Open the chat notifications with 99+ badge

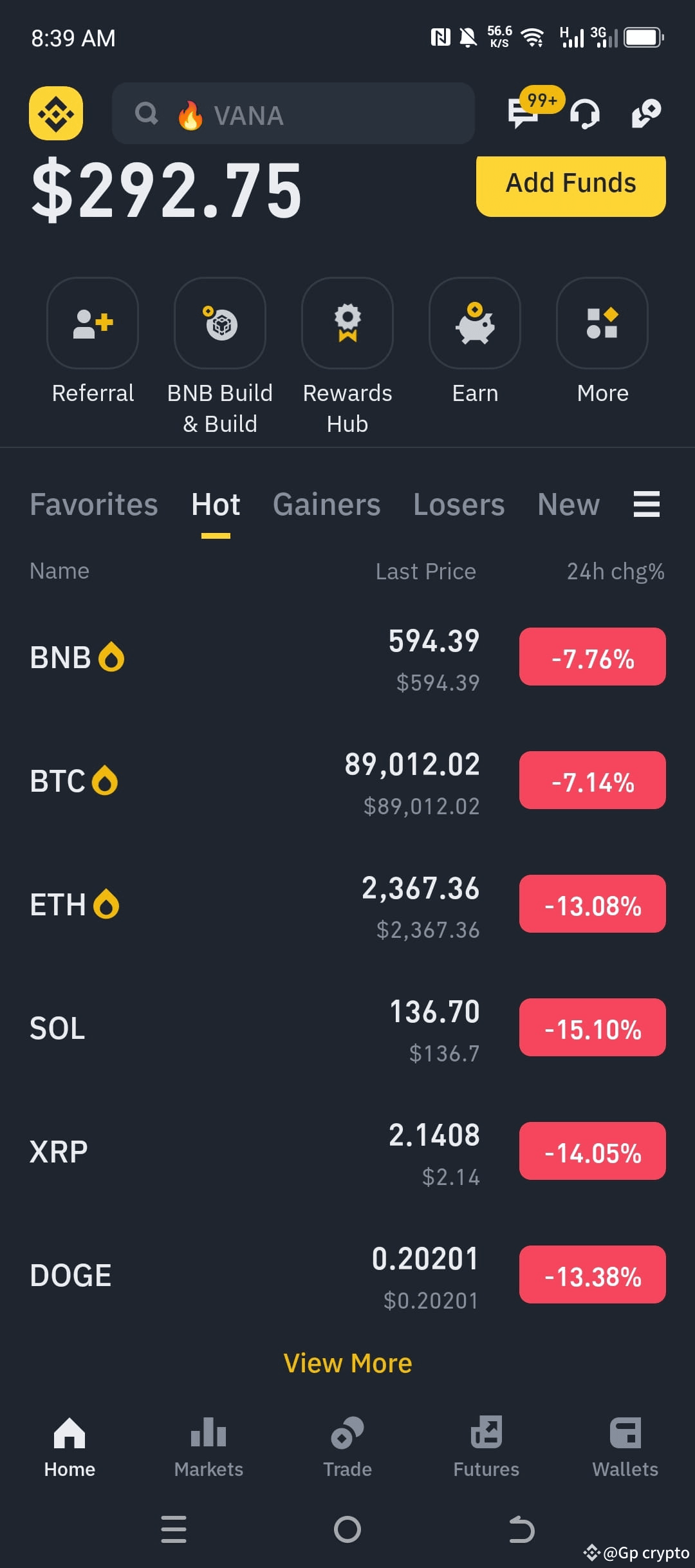523,114
